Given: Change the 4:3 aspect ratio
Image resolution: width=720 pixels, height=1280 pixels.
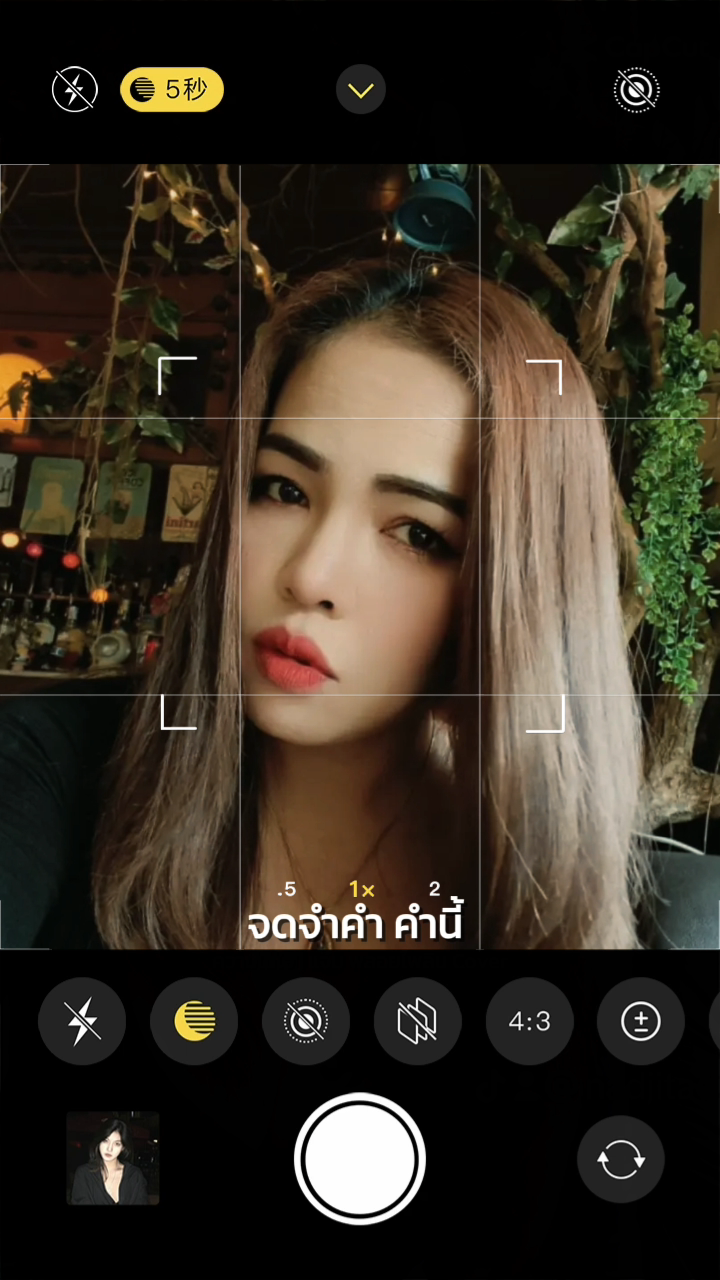Looking at the screenshot, I should click(530, 1021).
